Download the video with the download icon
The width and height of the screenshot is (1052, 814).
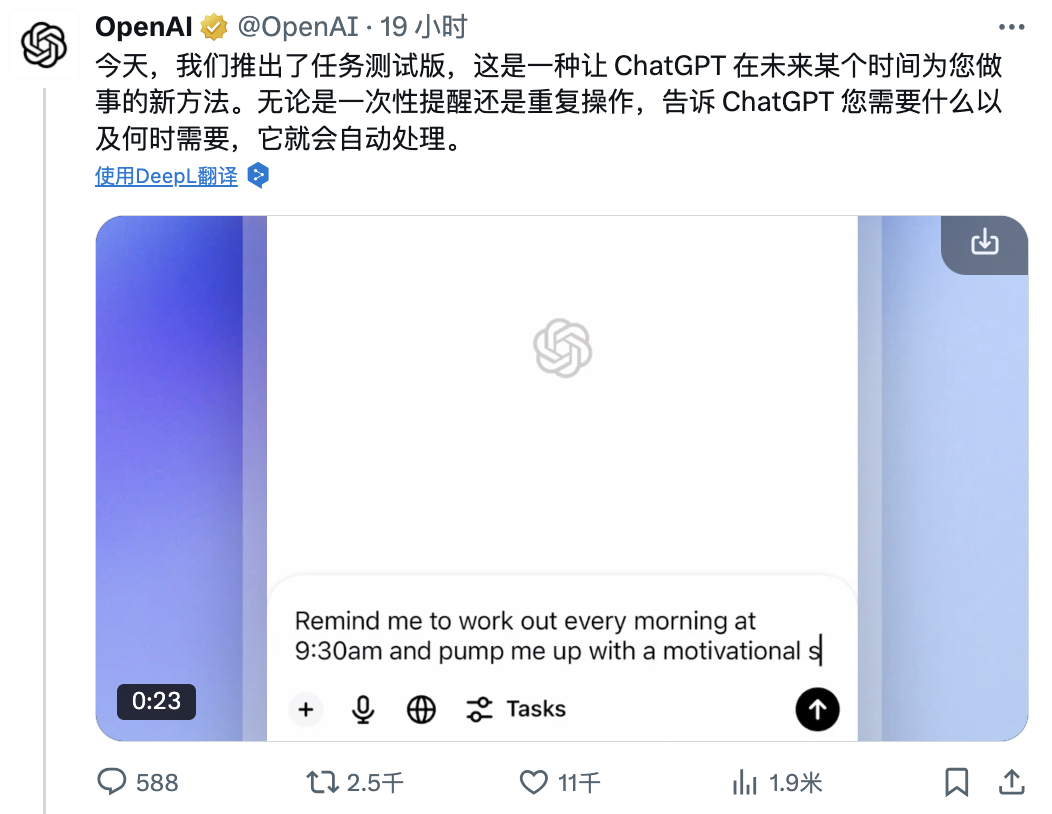point(984,243)
